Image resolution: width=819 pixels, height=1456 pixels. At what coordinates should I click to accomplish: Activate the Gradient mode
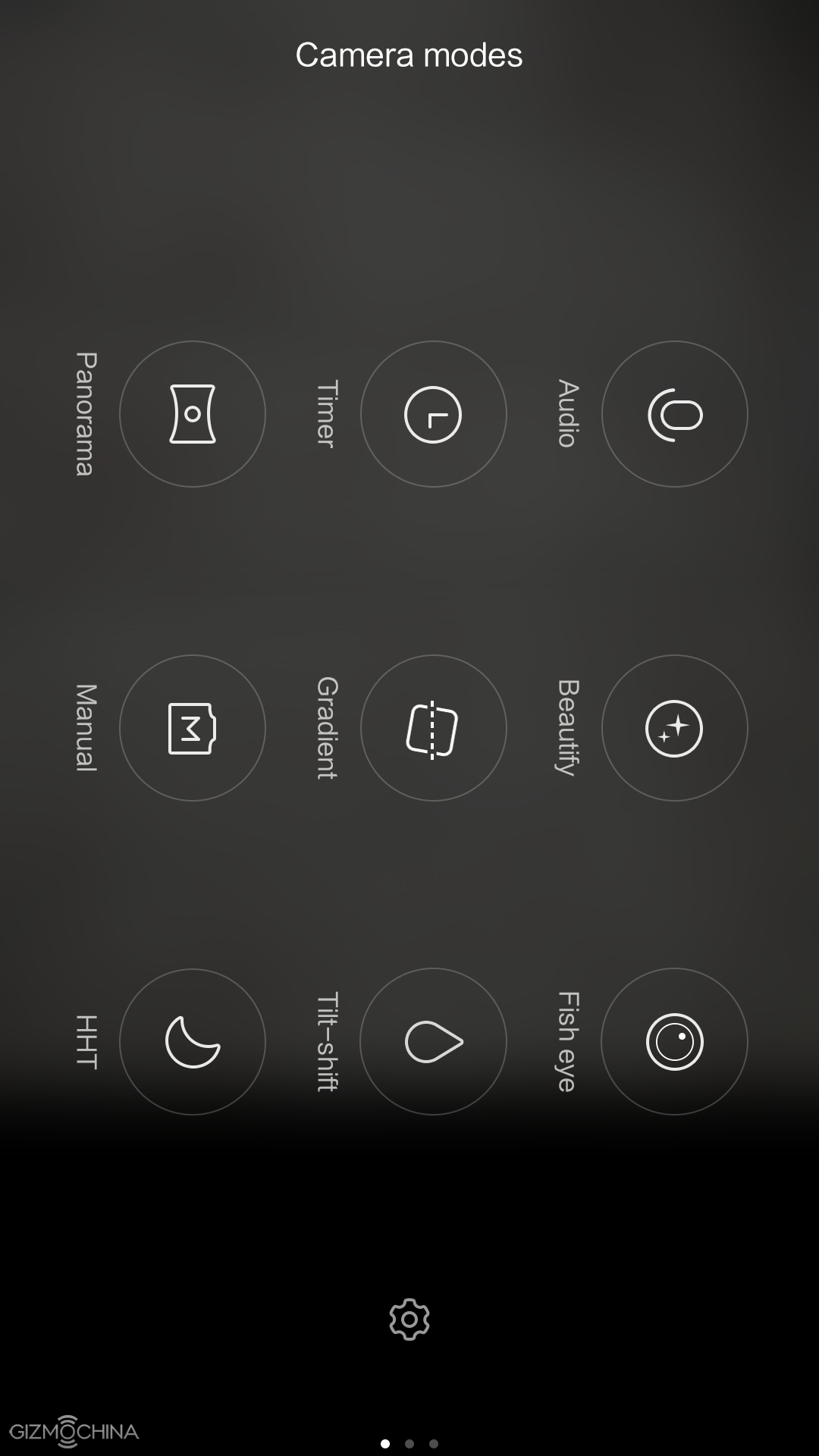tap(433, 728)
